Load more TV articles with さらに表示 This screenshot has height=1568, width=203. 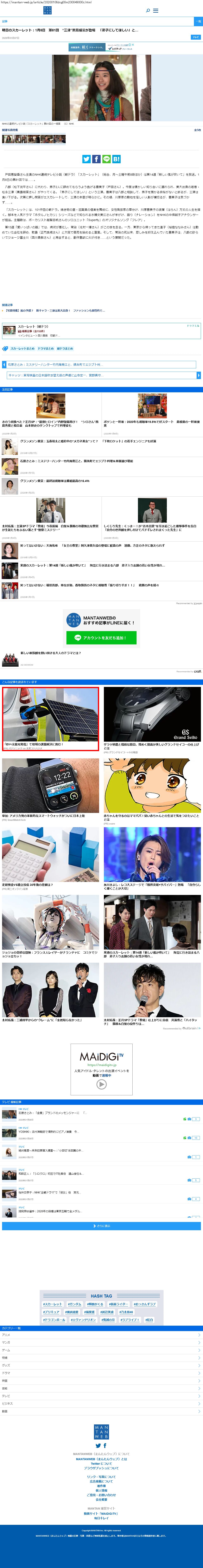pyautogui.click(x=102, y=1226)
